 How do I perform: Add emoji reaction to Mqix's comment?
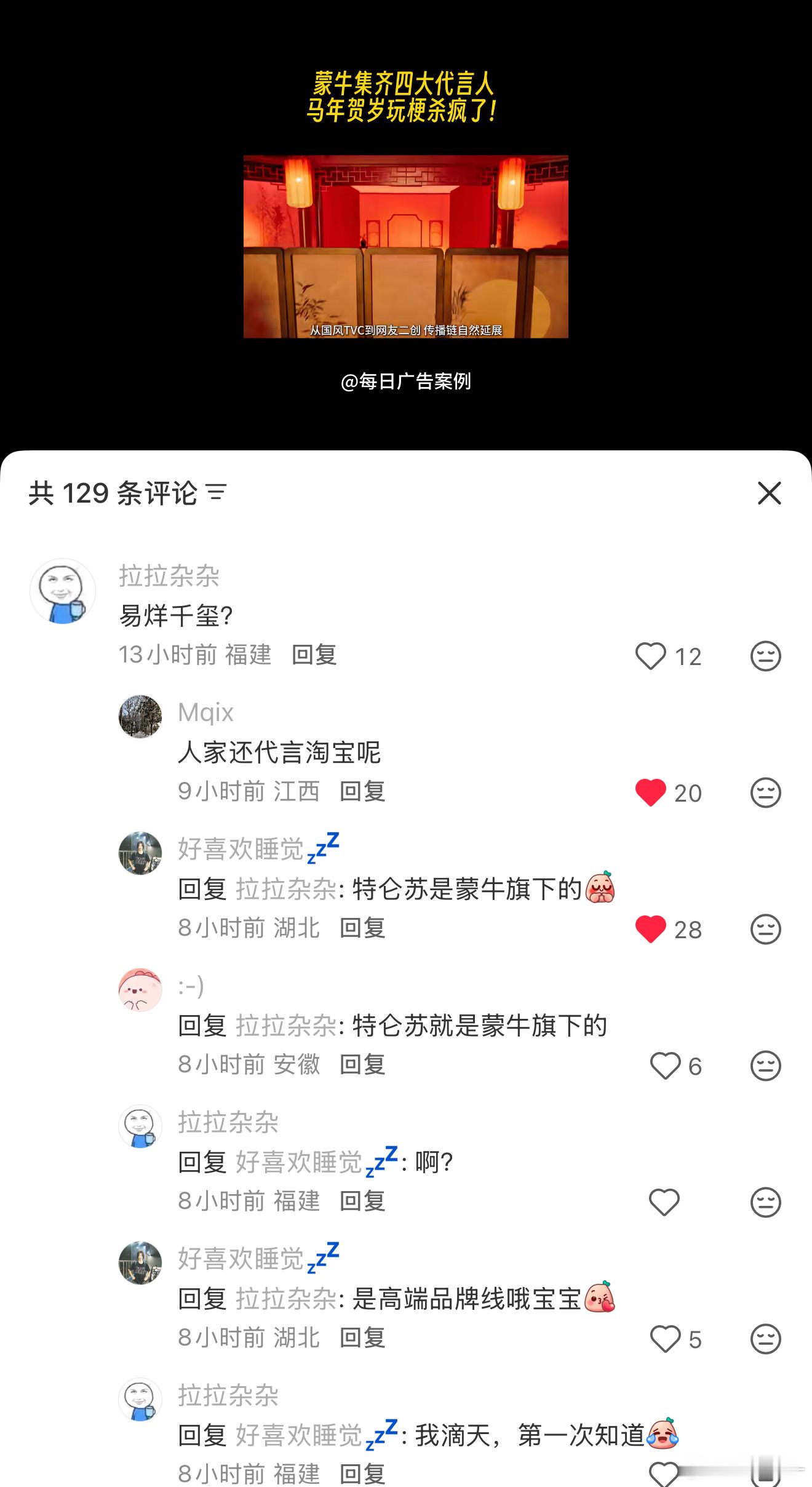(x=765, y=793)
